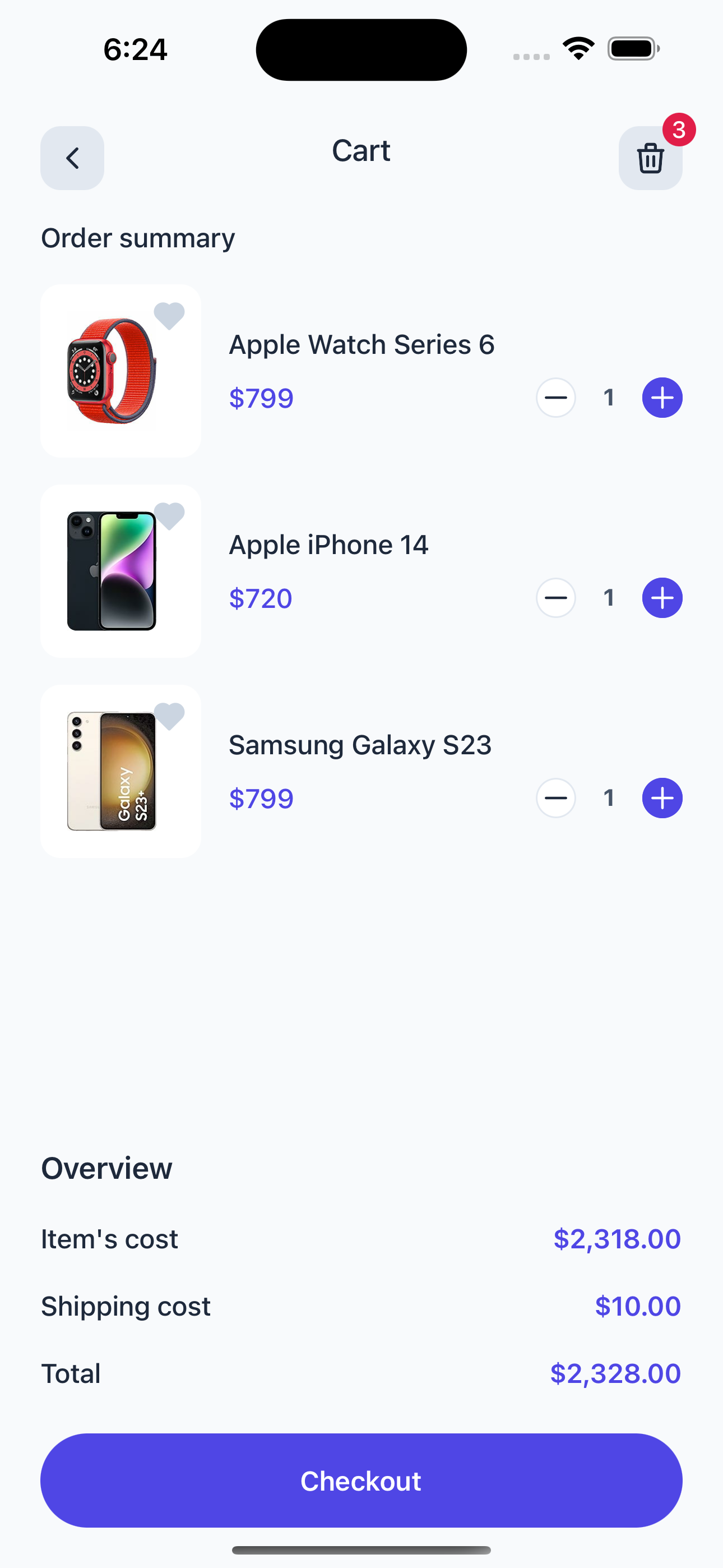723x1568 pixels.
Task: Open the Samsung Galaxy S23 product image
Action: click(x=112, y=771)
